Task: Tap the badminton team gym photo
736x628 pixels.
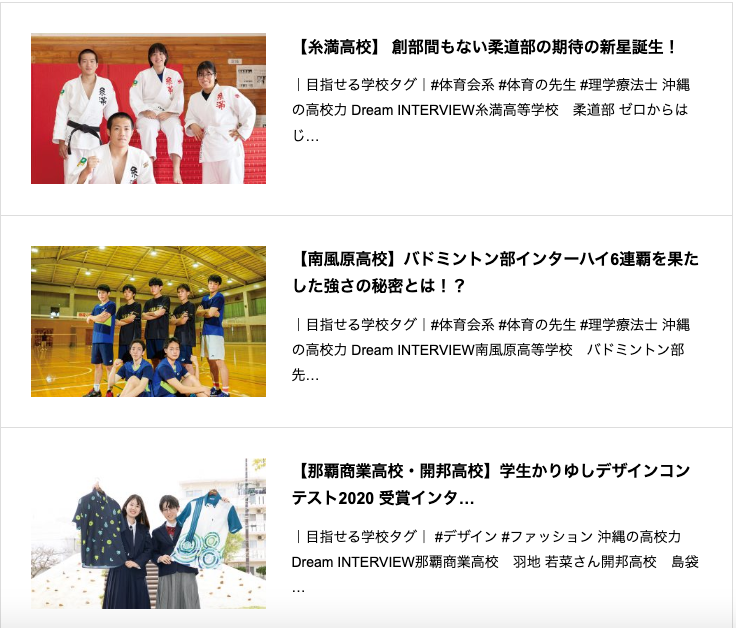Action: click(x=148, y=322)
